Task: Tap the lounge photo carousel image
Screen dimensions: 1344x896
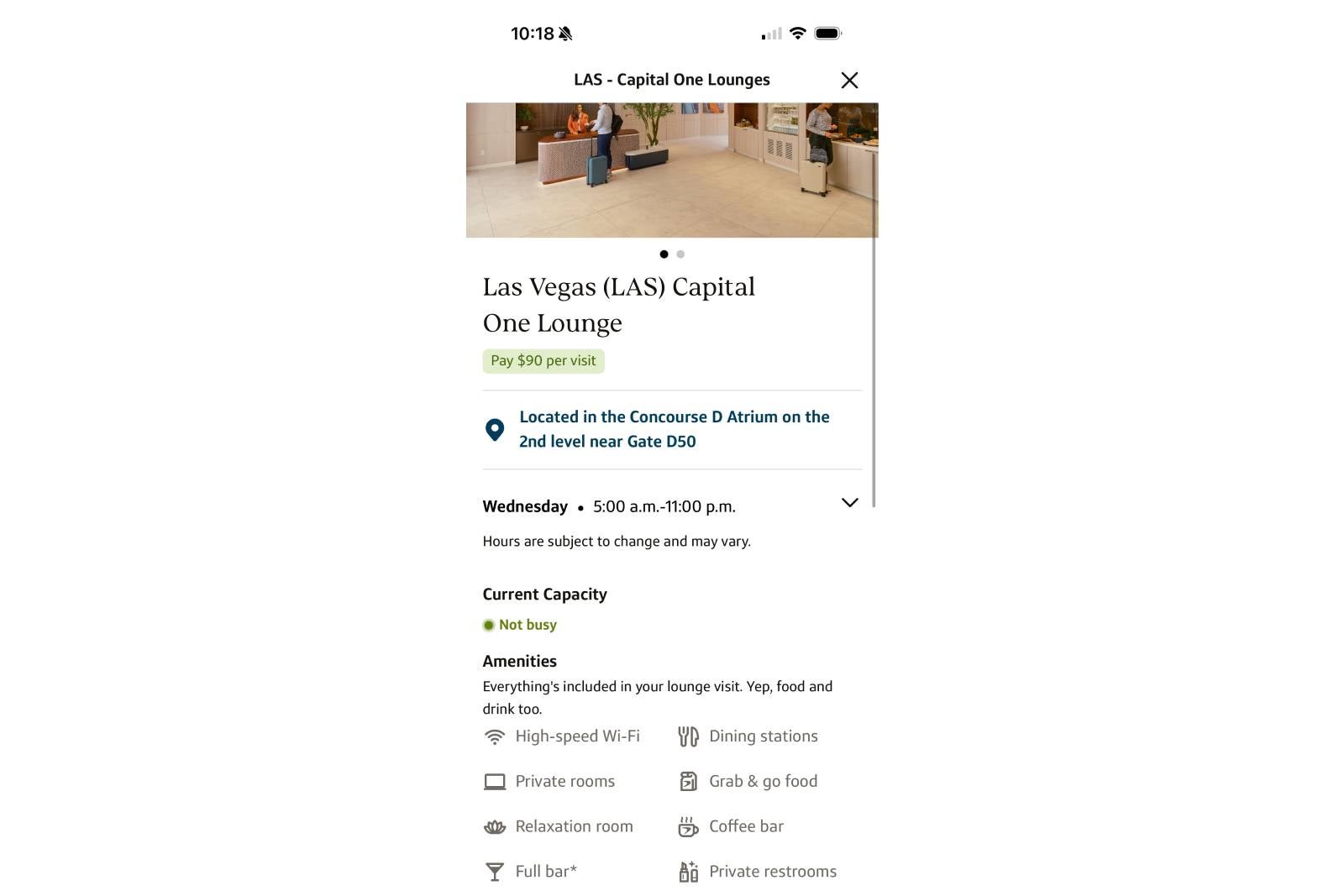Action: coord(671,170)
